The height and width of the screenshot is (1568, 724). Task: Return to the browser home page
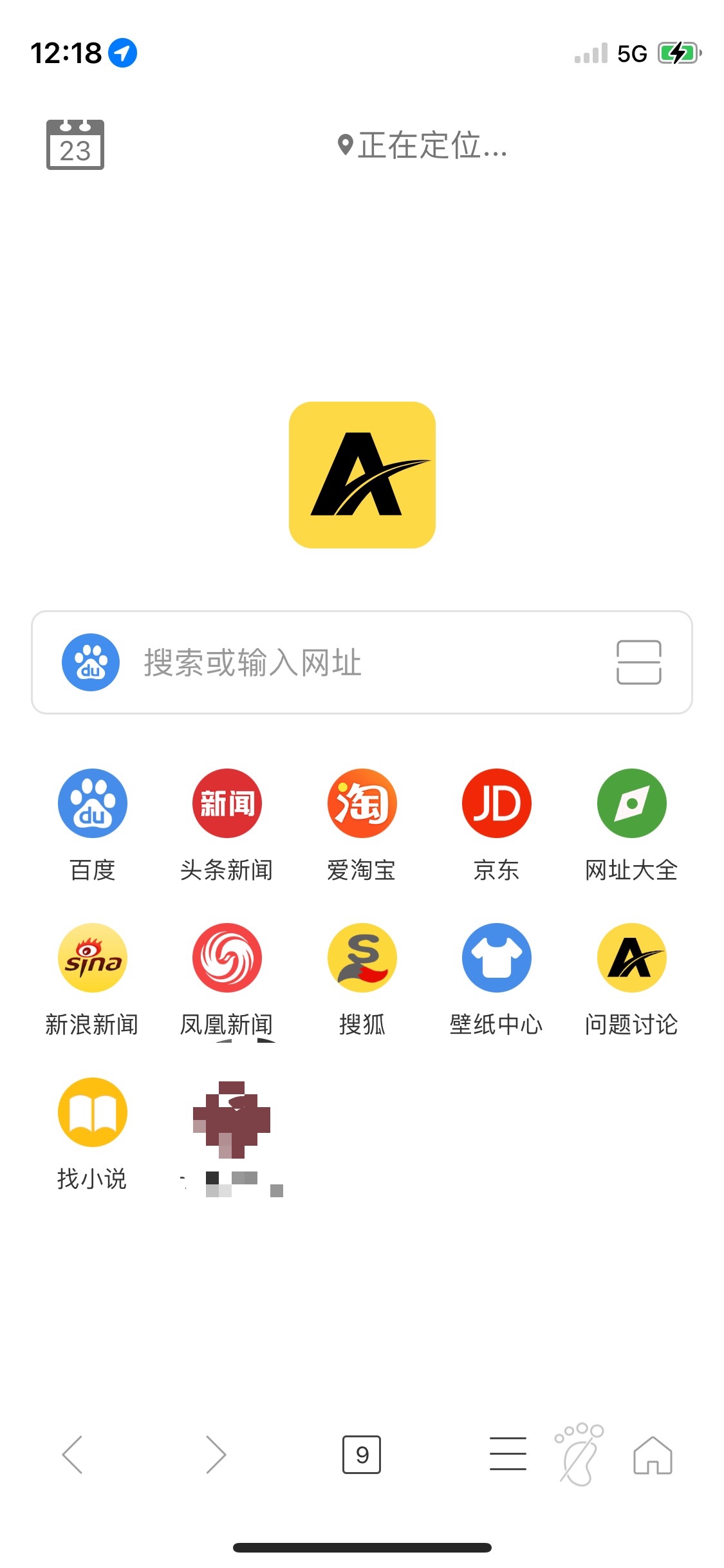(x=653, y=1455)
